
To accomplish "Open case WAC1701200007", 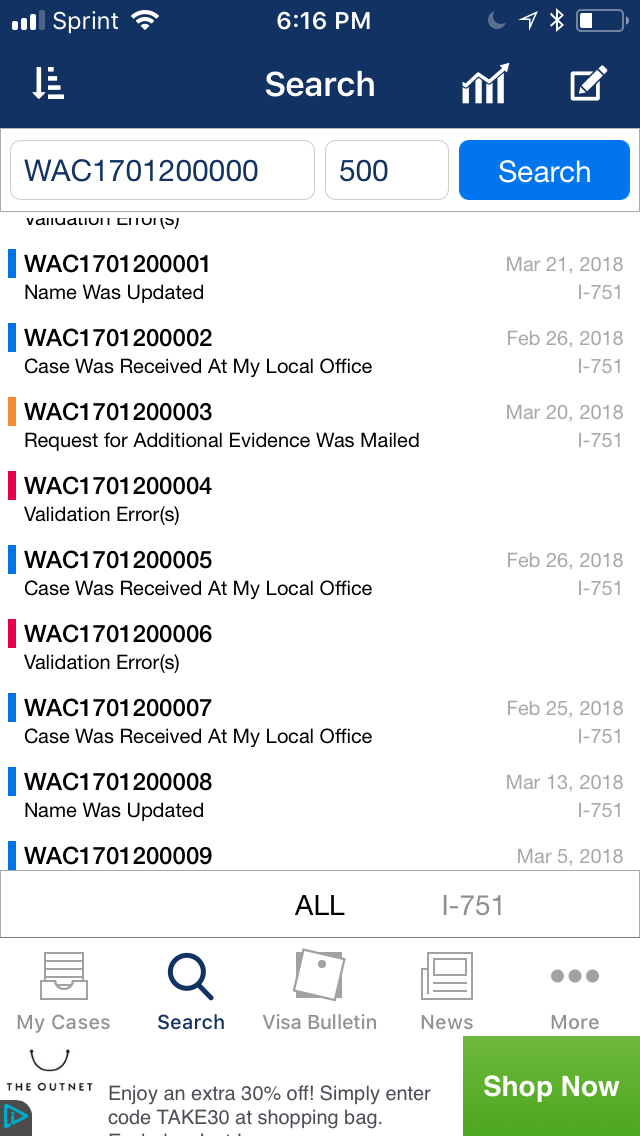I will [x=320, y=722].
